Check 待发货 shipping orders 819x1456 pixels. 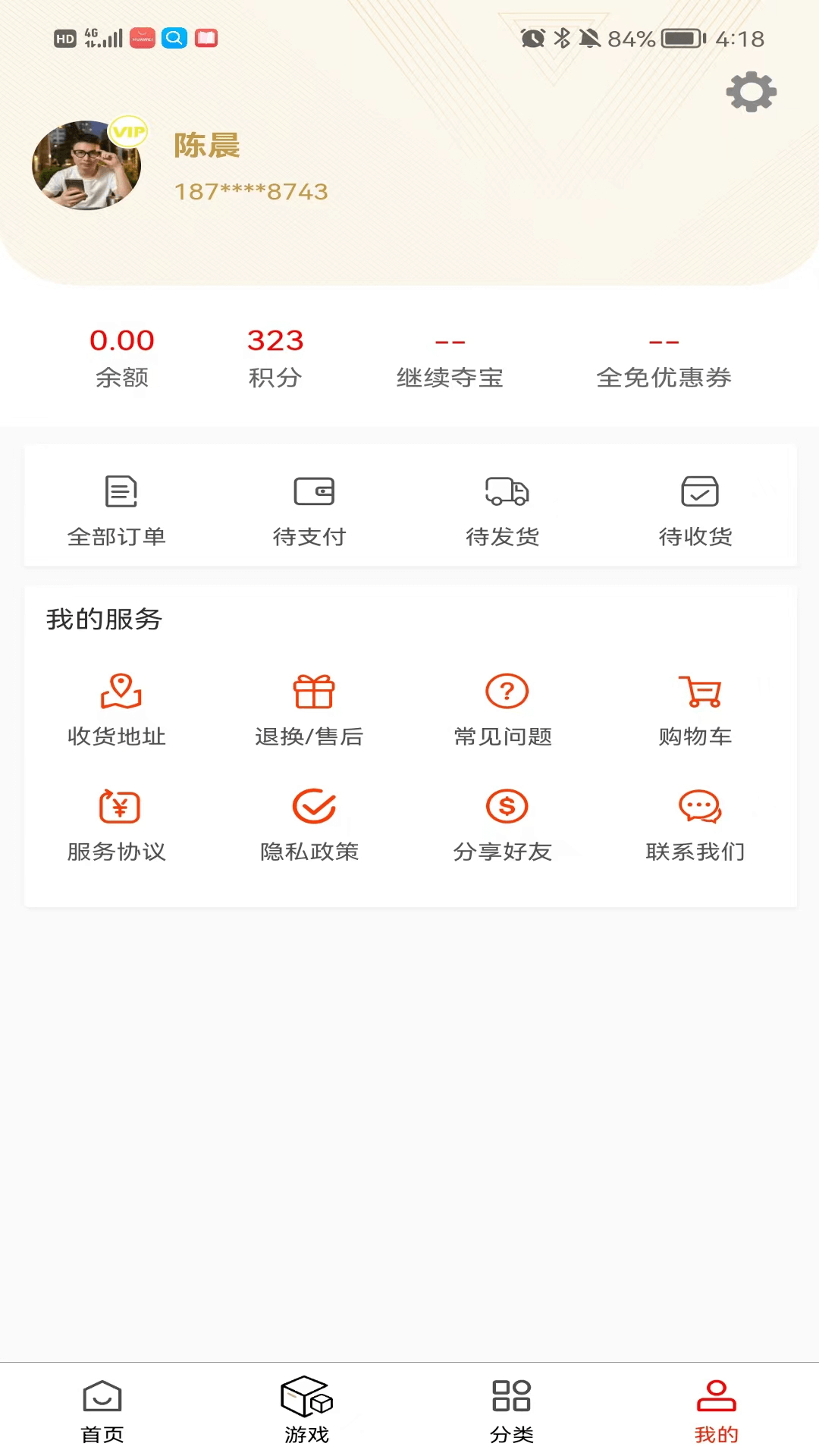coord(504,508)
